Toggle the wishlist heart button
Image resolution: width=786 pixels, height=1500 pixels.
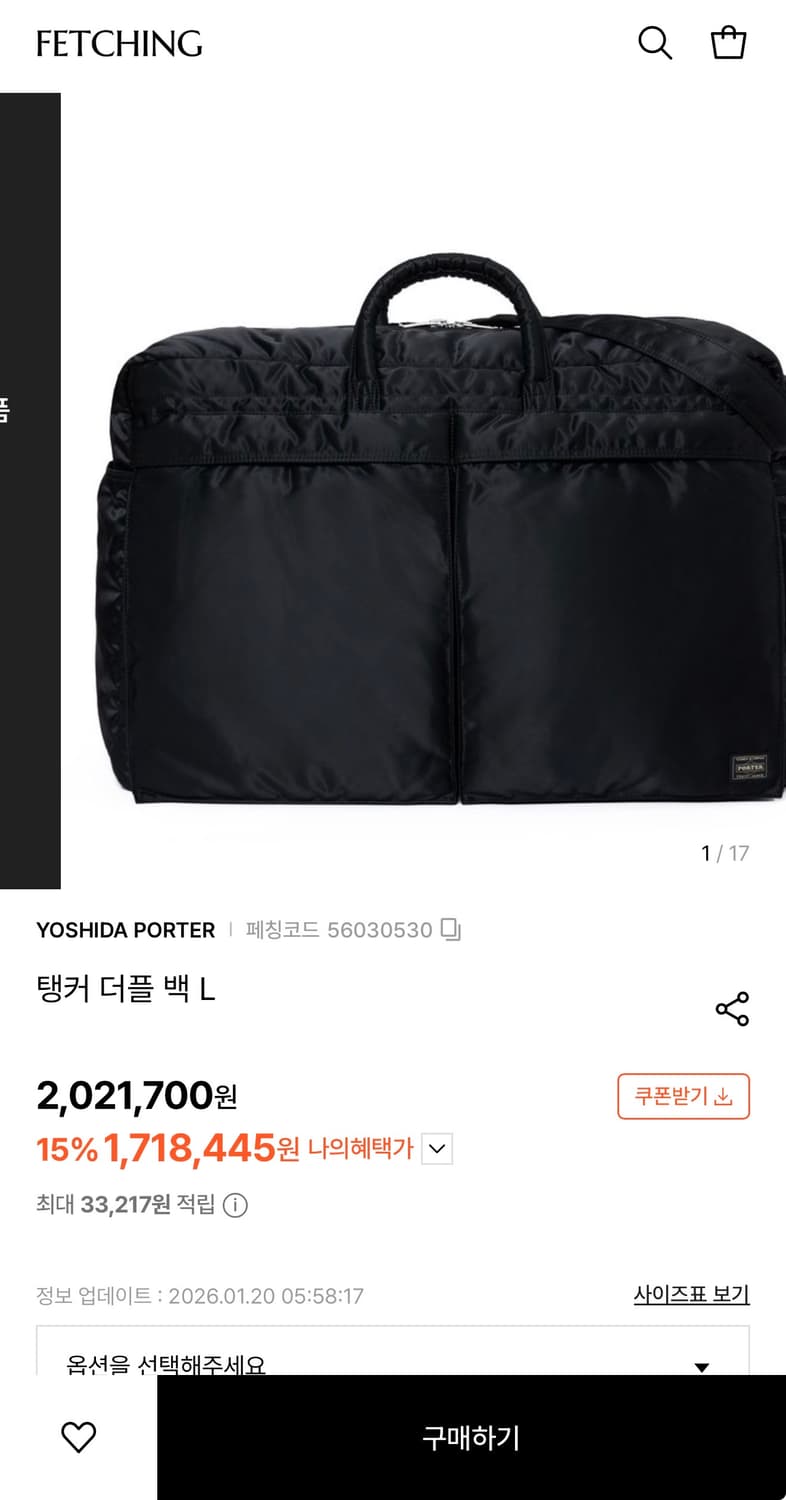coord(80,1438)
